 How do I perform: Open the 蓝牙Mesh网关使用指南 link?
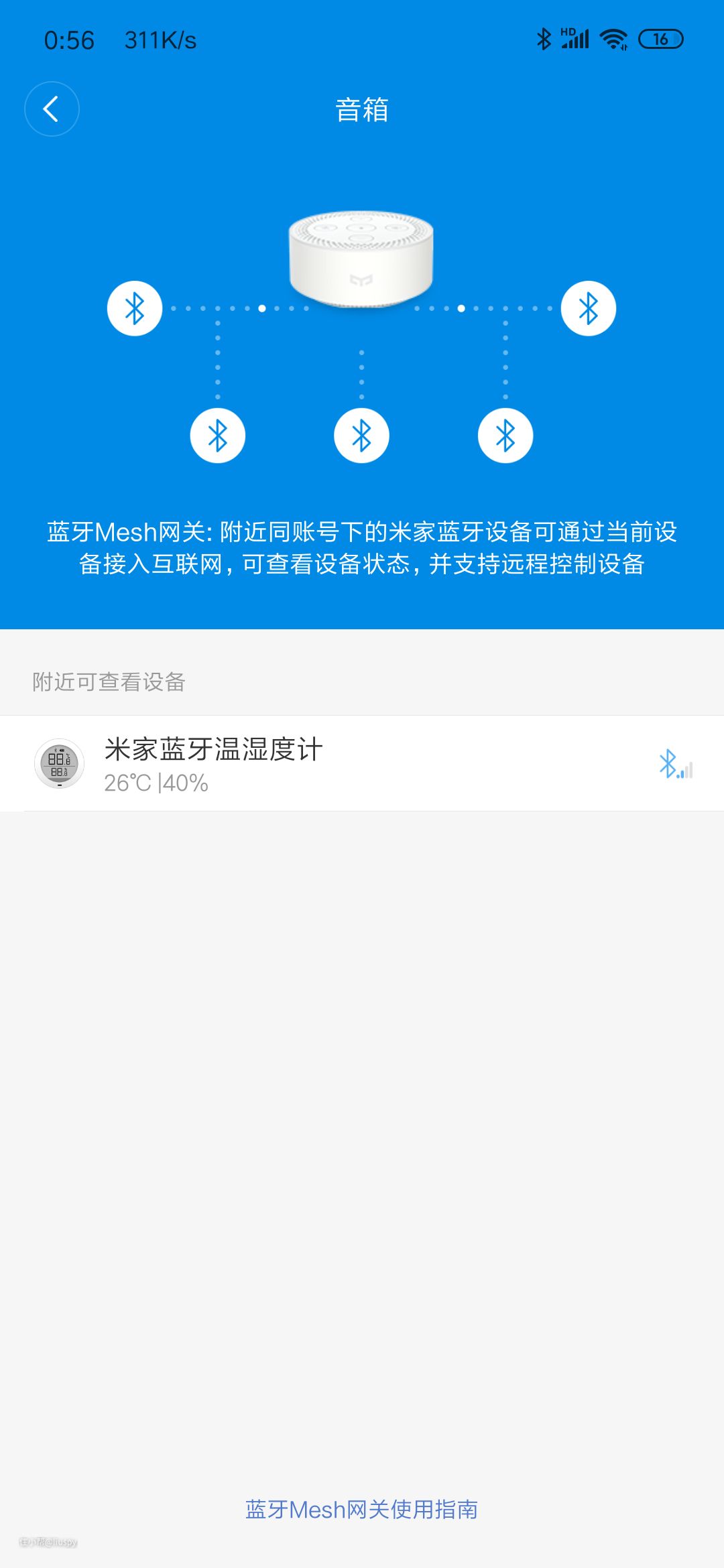click(361, 1509)
